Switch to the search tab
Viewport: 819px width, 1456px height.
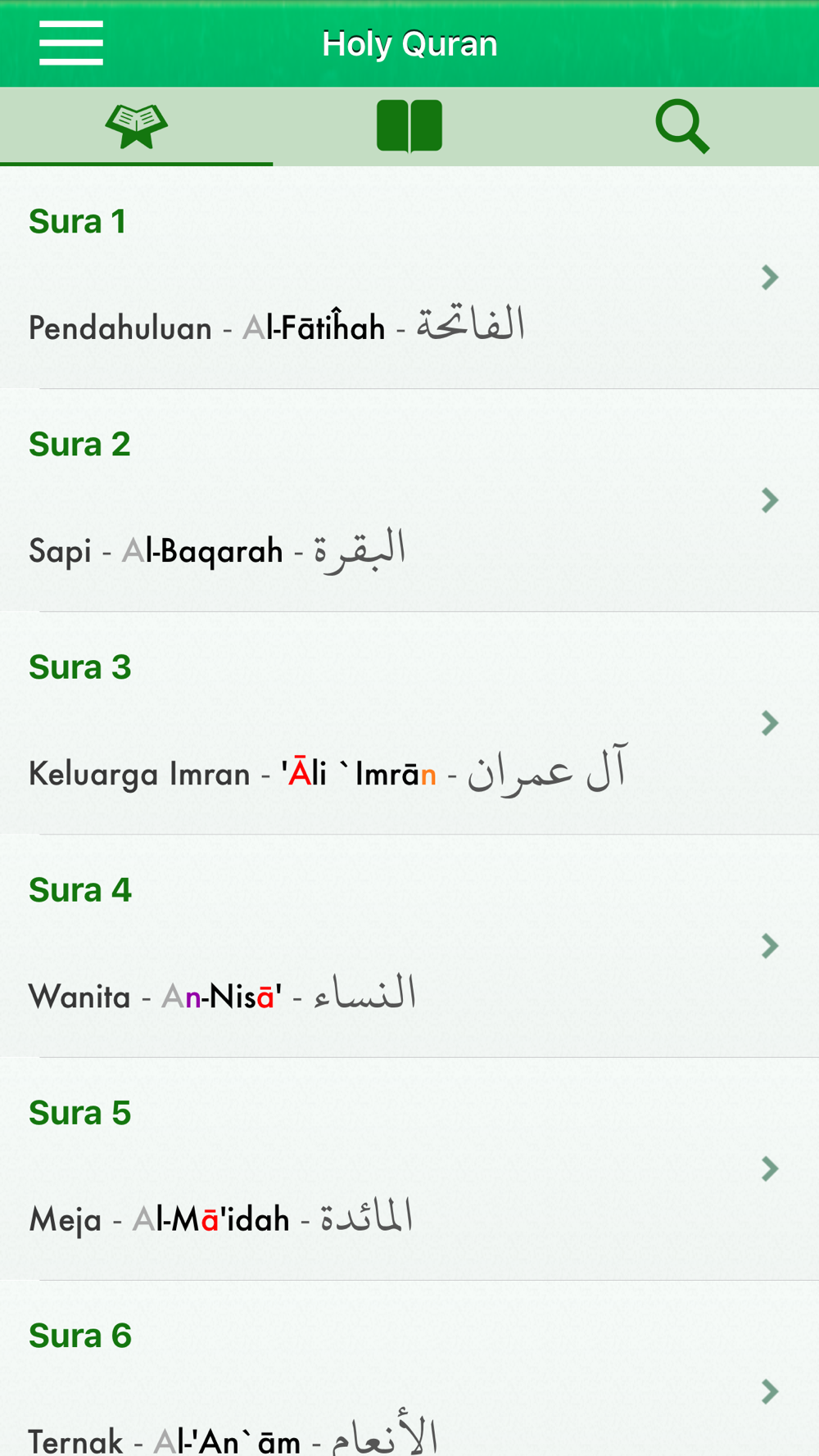682,126
